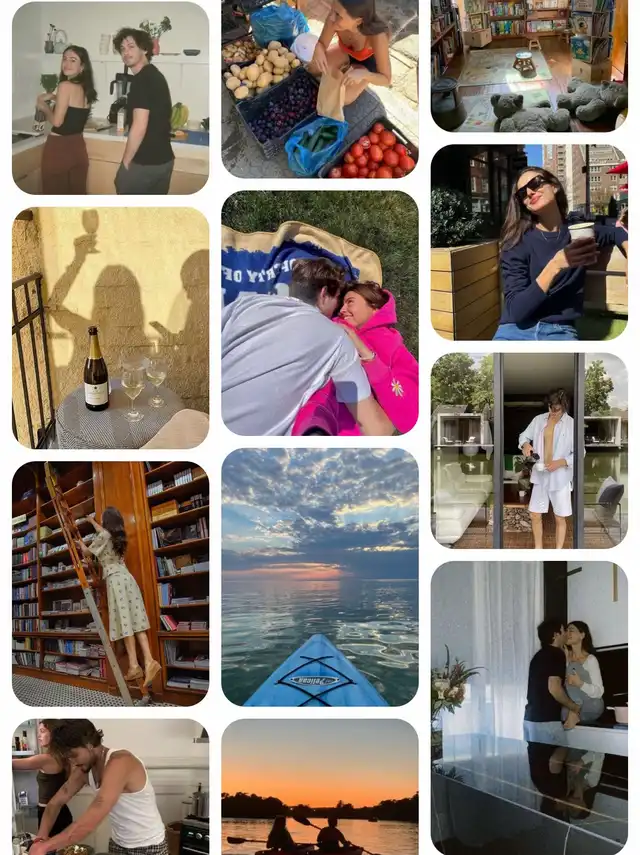Open the kayakers at orange sunset pin
The image size is (640, 855).
point(320,787)
